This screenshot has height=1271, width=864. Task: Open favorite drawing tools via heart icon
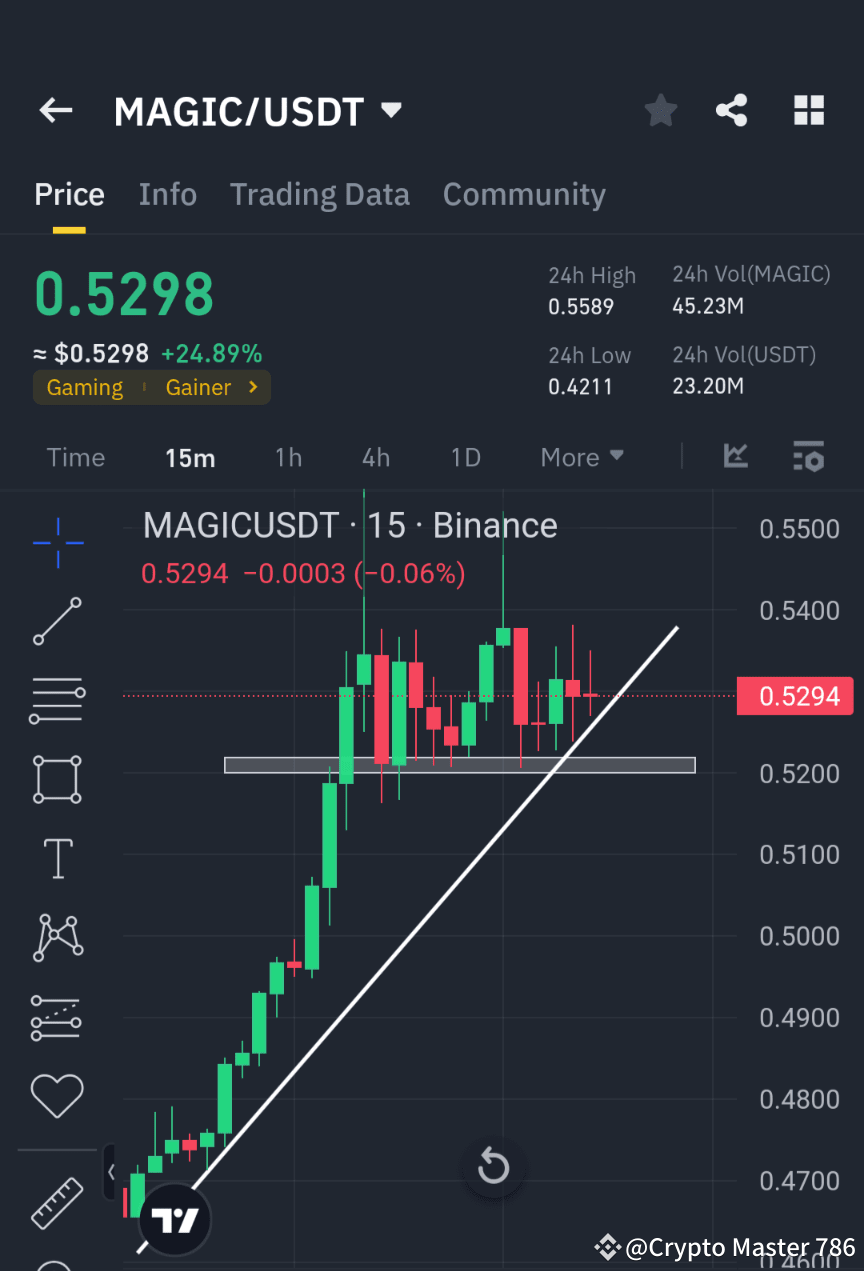pos(57,1095)
